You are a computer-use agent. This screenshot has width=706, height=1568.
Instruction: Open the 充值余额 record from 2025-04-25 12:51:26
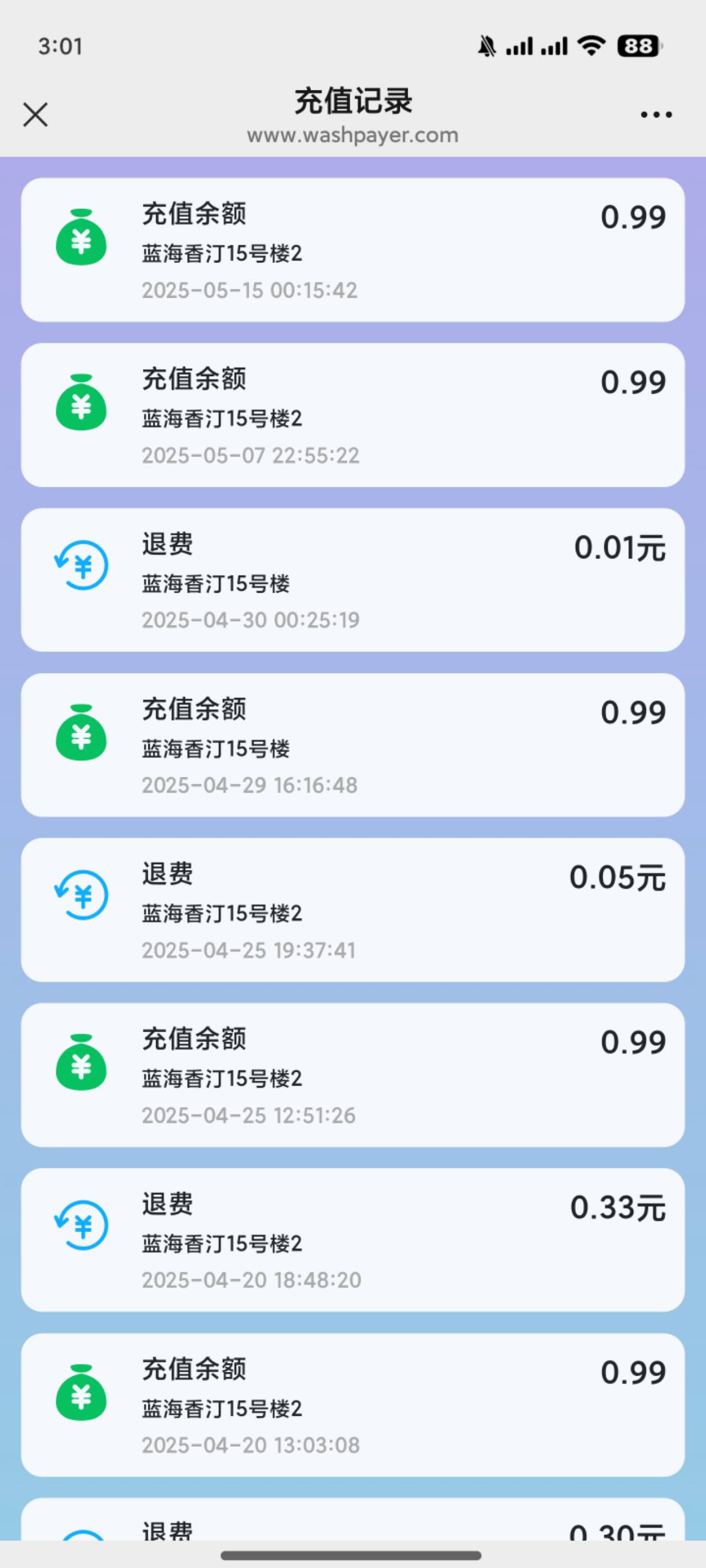coord(352,1075)
